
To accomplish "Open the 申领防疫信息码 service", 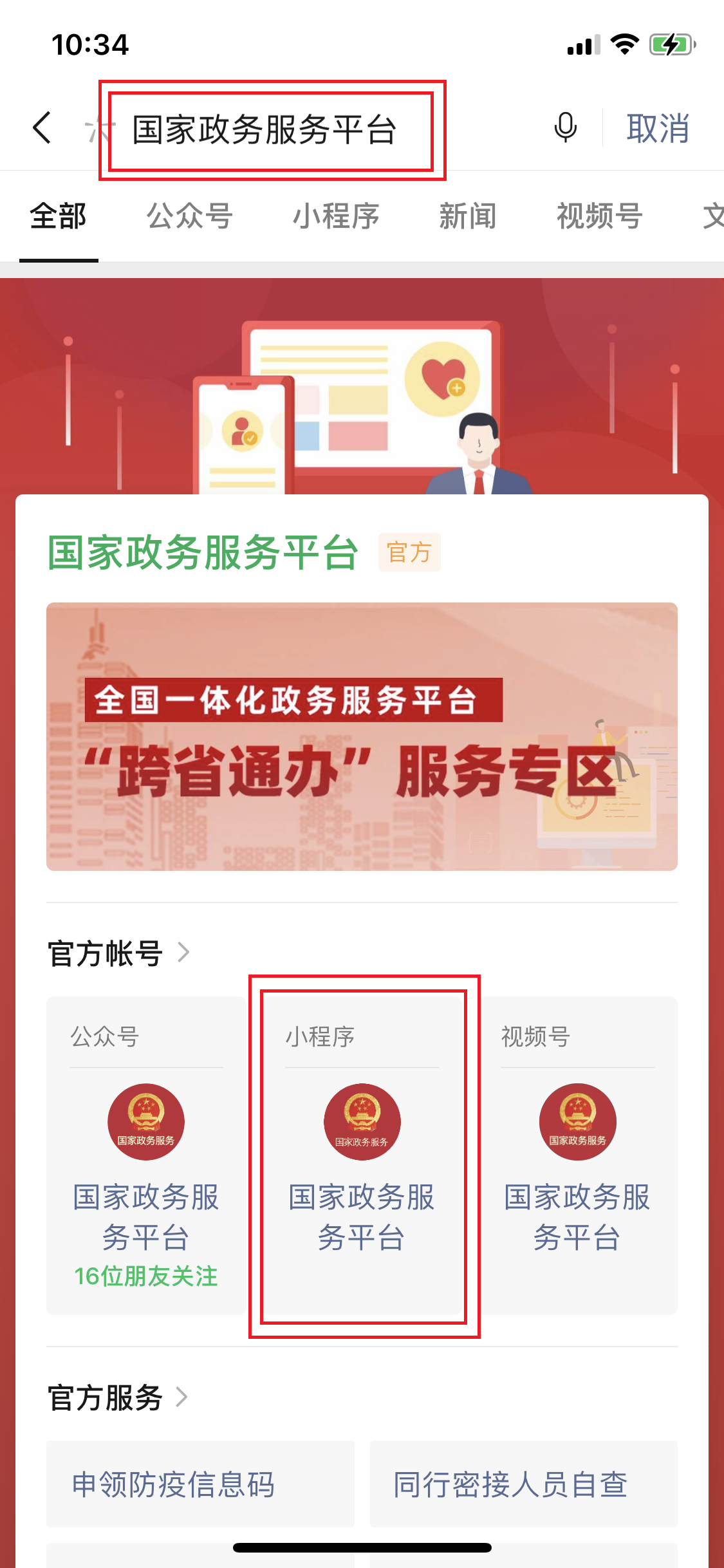I will 200,1484.
